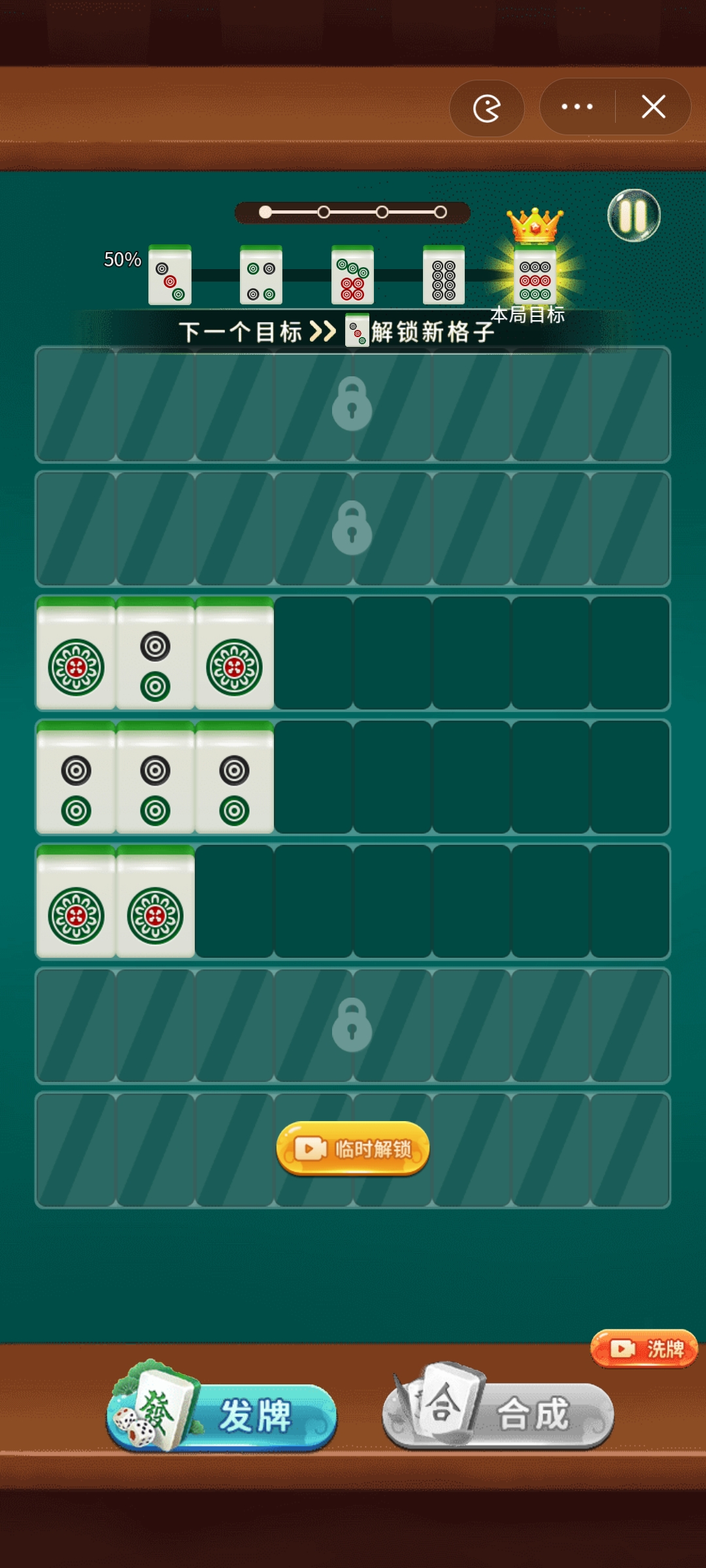The width and height of the screenshot is (706, 1568).
Task: Select the two-dot tile in the first unlocked row
Action: coord(155,655)
